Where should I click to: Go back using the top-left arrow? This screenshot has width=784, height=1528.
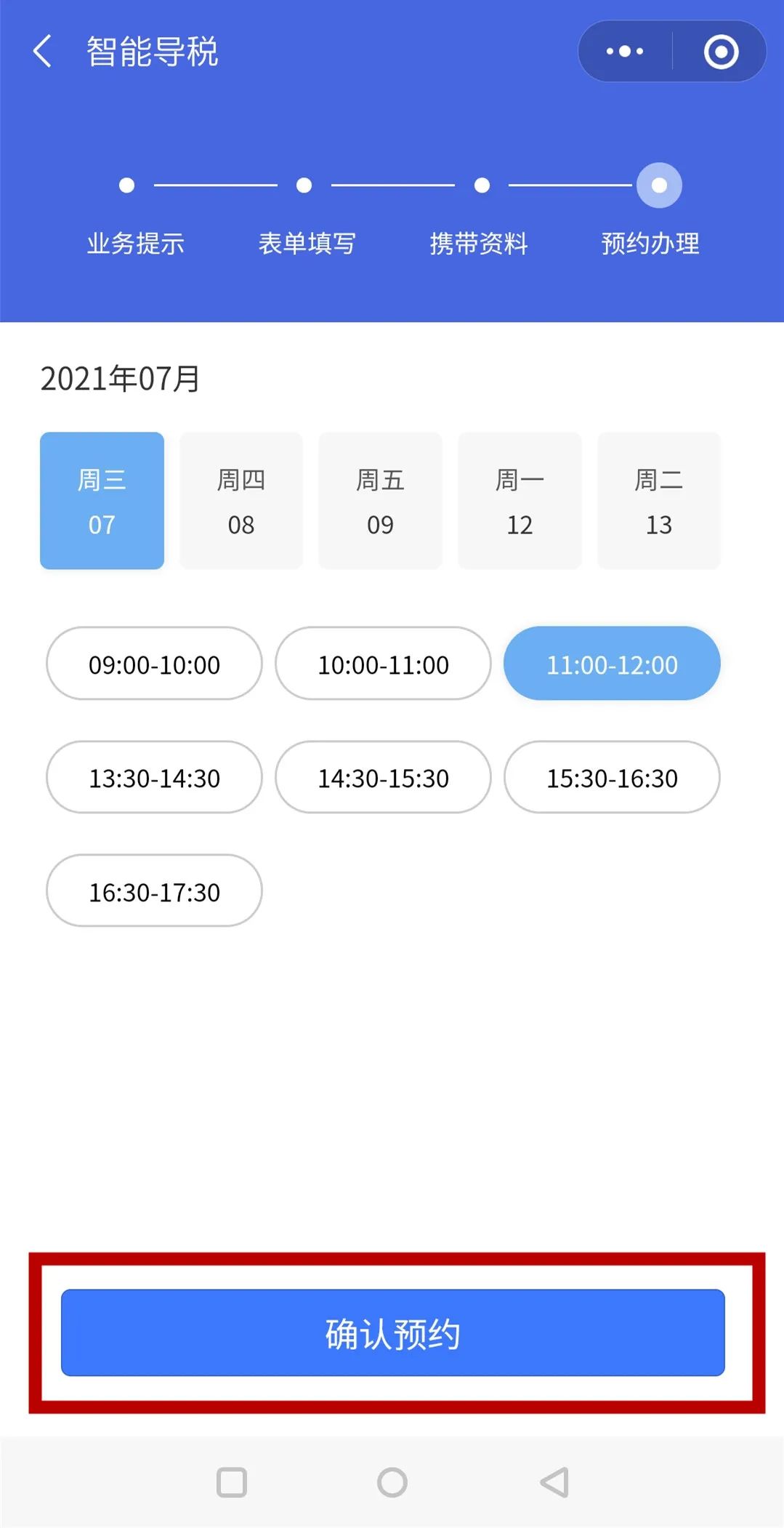coord(43,52)
